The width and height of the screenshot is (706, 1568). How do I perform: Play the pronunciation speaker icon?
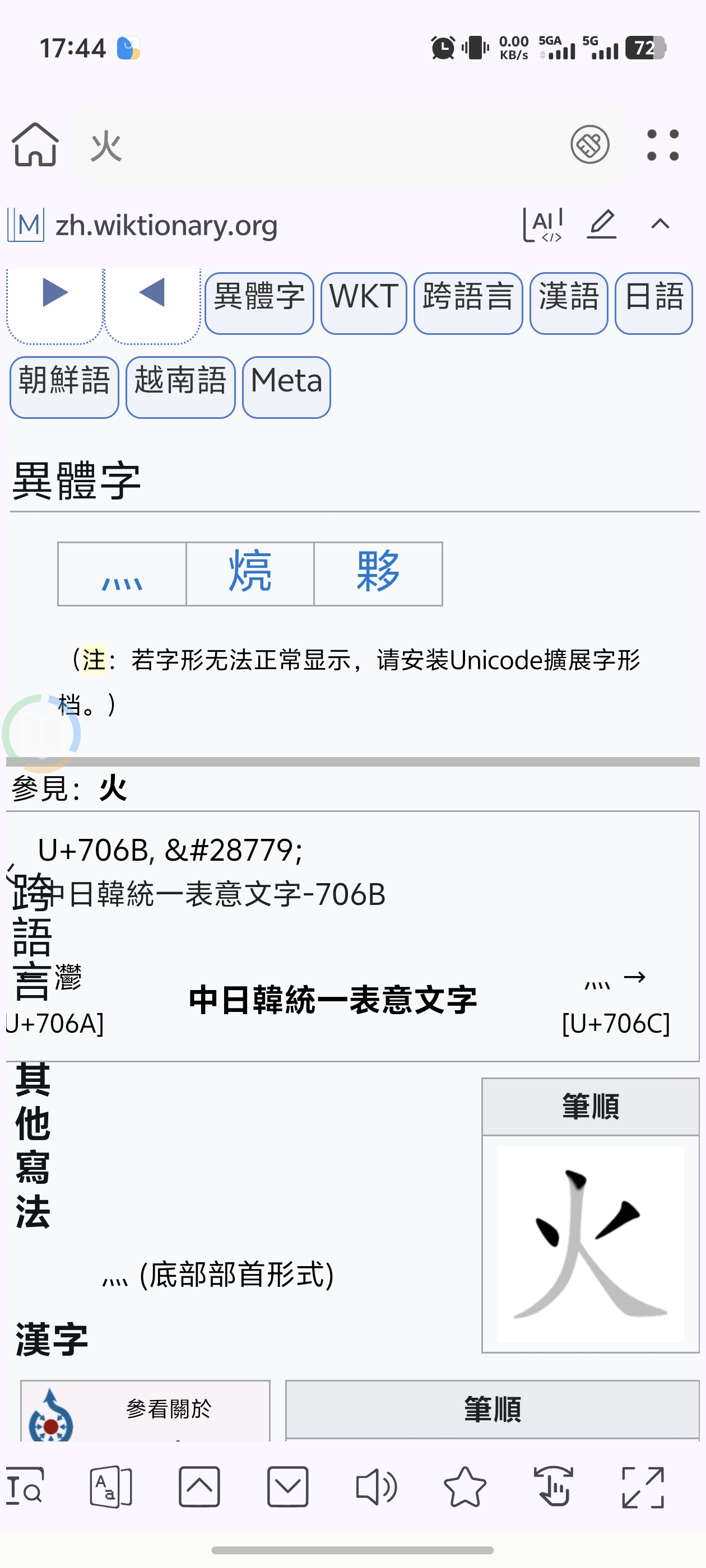tap(376, 1487)
